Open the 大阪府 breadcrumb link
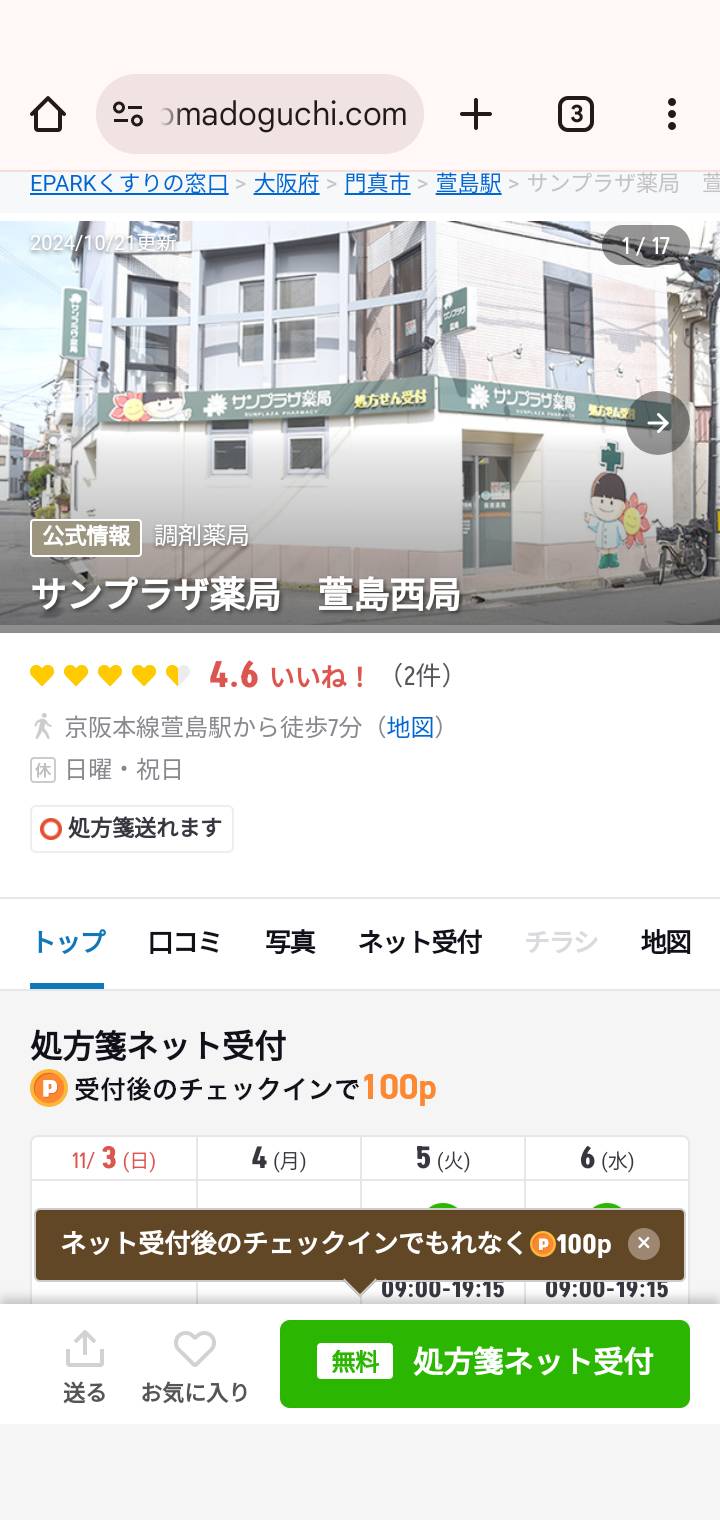Screen dimensions: 720x1520 pos(286,184)
